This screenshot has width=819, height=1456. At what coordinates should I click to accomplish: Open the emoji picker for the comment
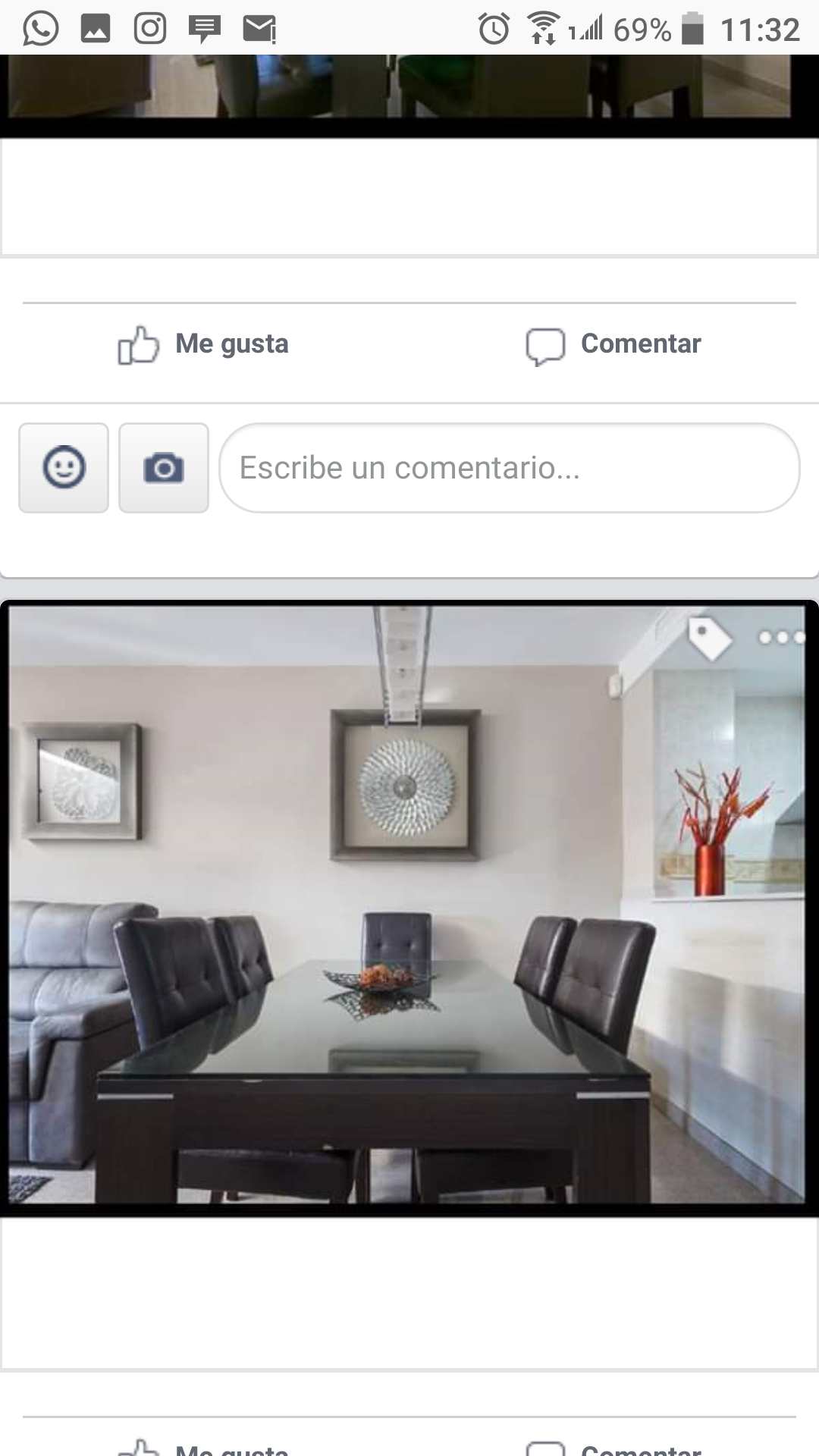(x=64, y=468)
